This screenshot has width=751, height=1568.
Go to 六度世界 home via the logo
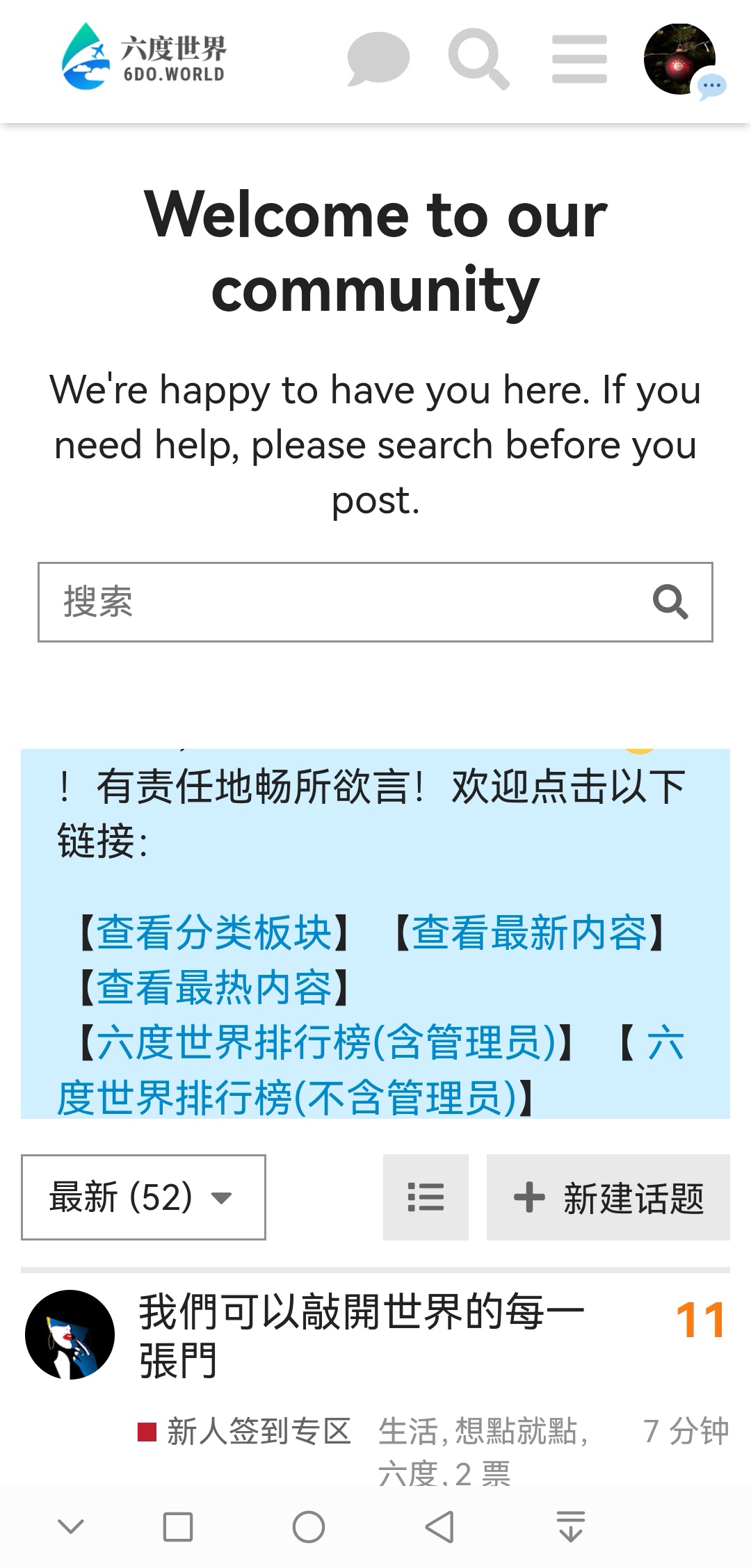coord(143,57)
